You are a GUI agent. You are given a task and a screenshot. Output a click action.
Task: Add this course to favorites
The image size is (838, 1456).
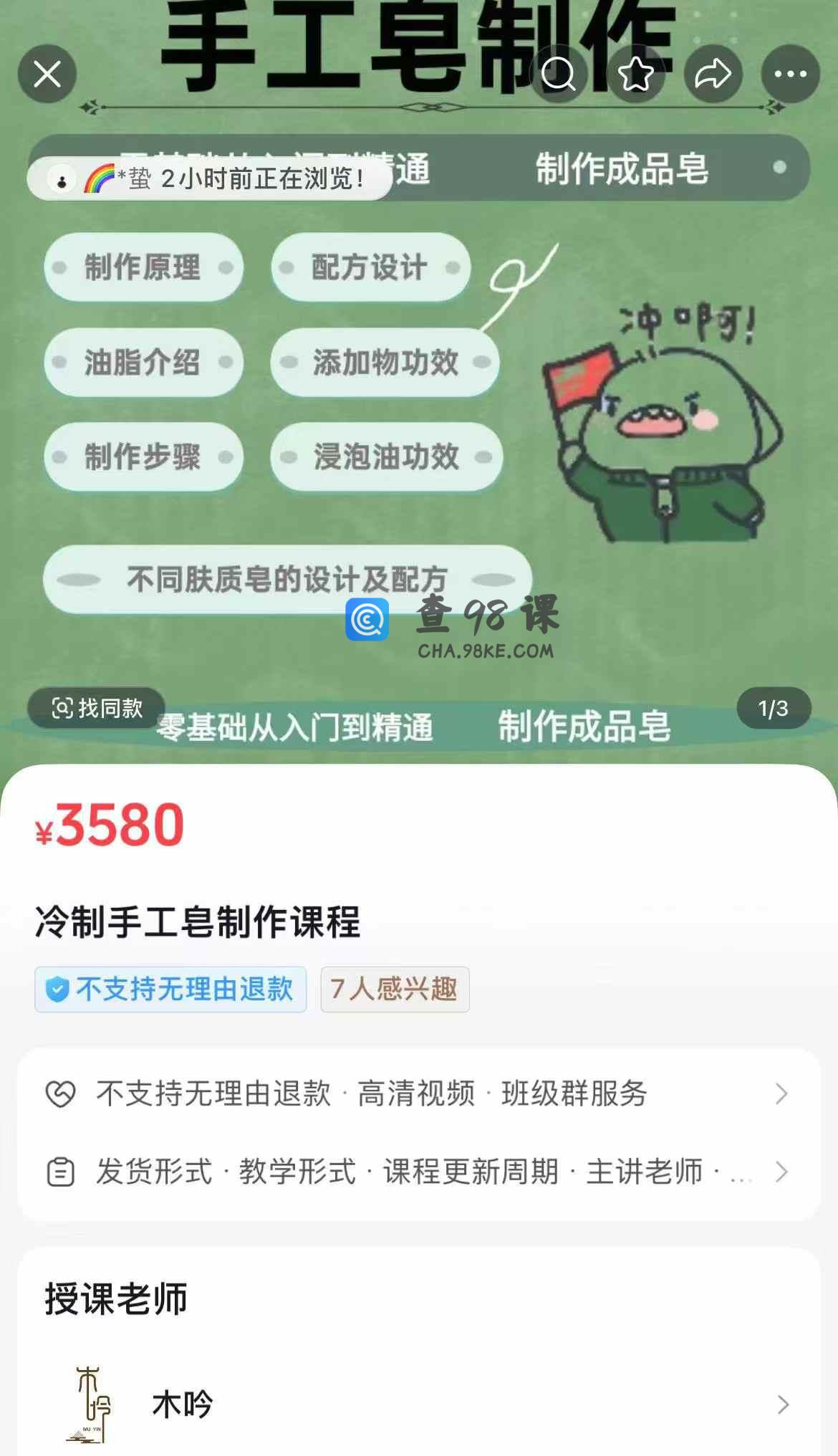click(x=635, y=74)
